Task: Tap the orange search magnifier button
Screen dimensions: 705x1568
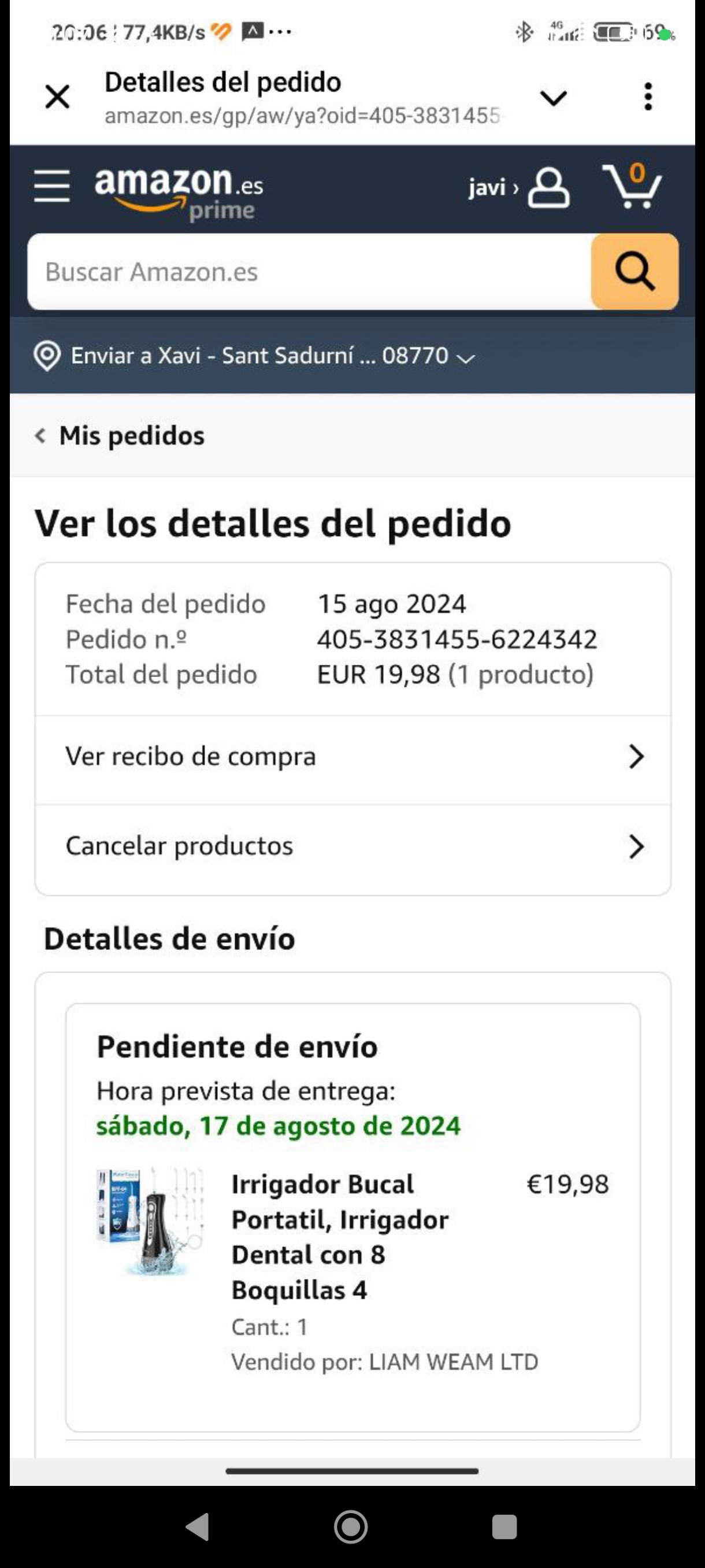Action: point(634,272)
